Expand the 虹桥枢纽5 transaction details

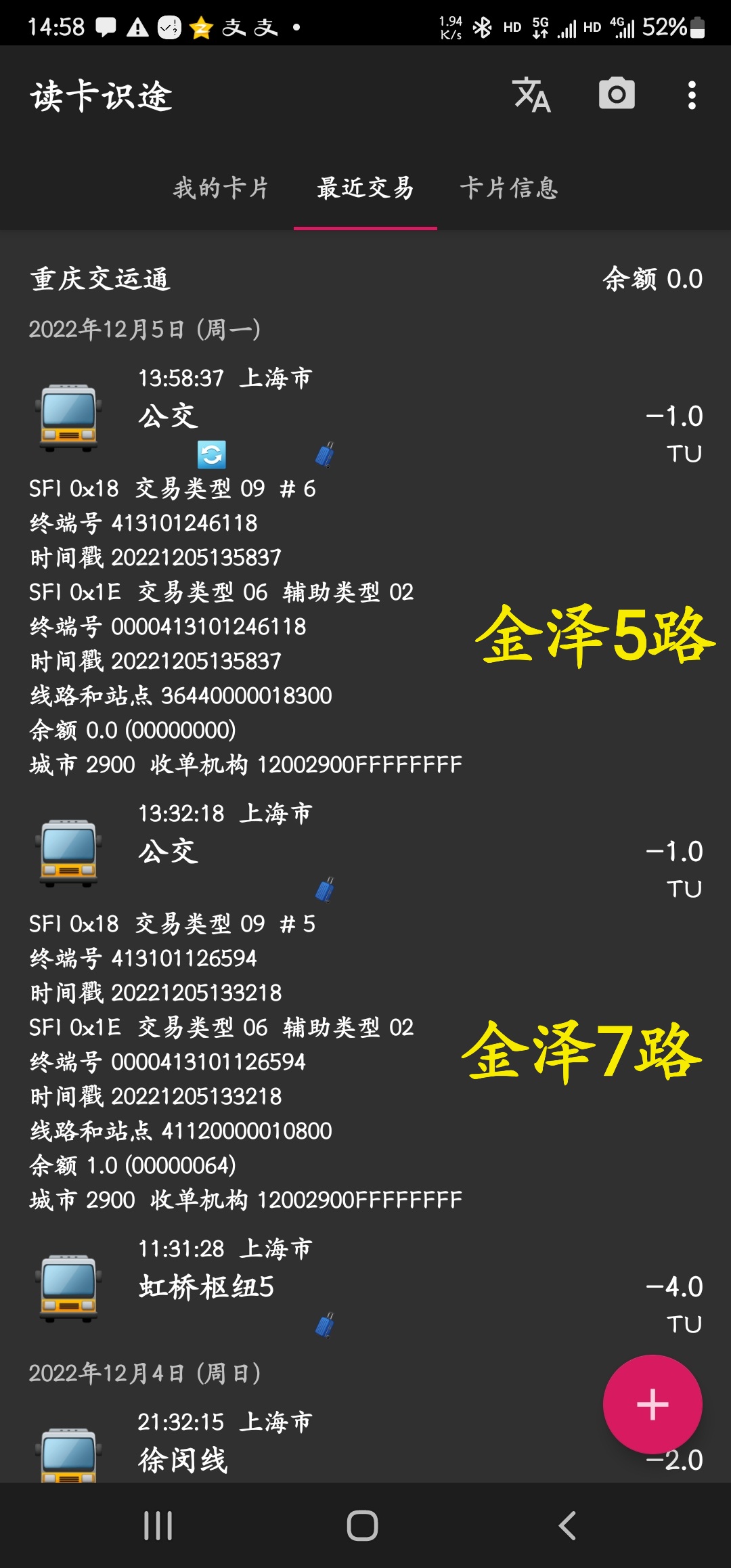click(365, 1286)
